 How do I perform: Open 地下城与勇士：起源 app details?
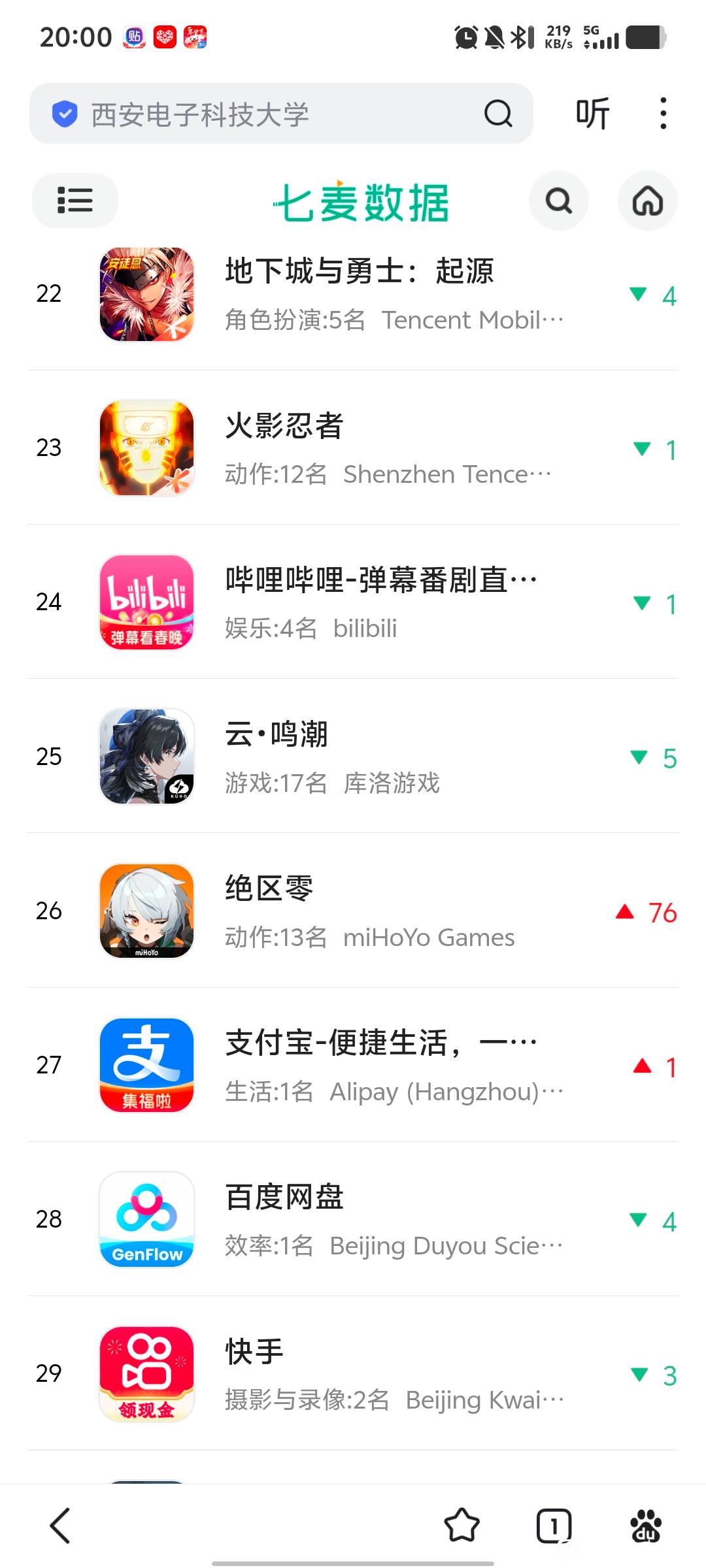click(x=360, y=294)
